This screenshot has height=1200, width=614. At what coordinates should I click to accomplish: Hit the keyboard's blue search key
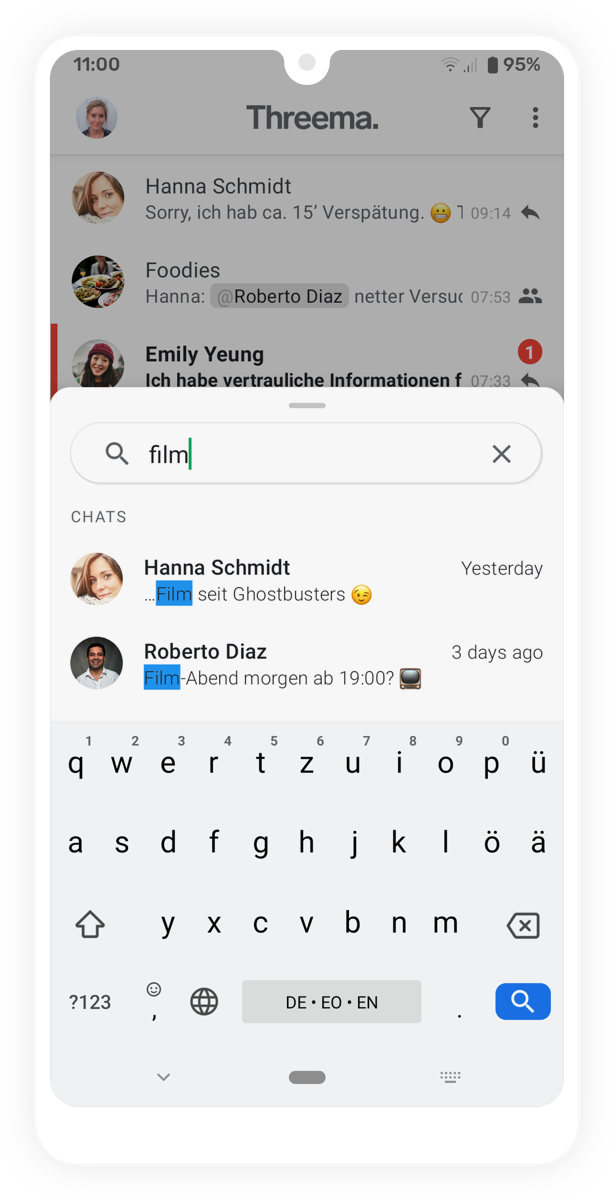tap(522, 1001)
